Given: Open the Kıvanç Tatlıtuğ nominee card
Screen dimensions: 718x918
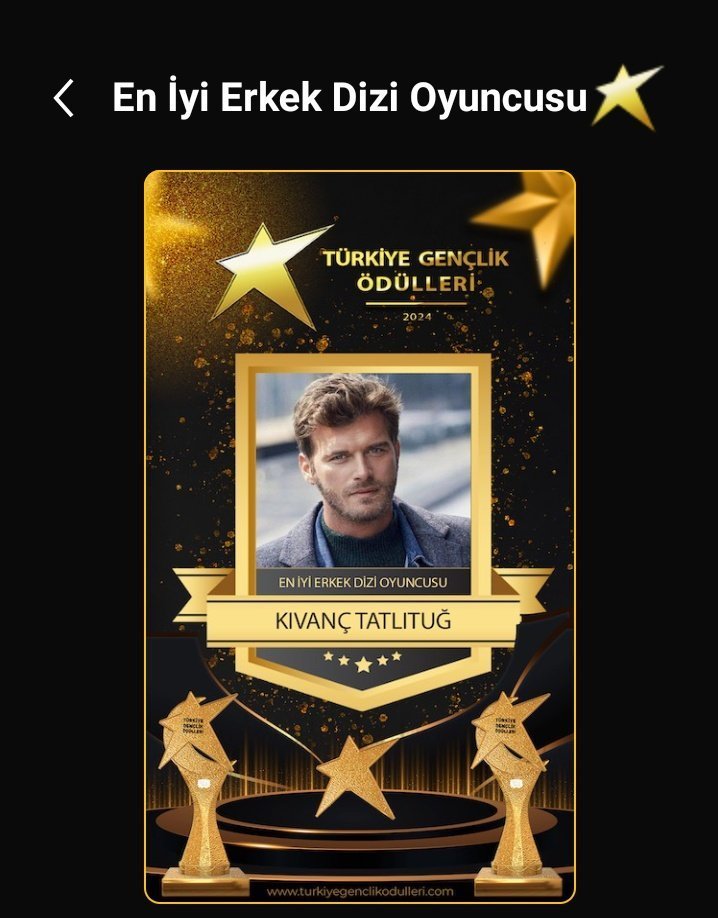Looking at the screenshot, I should [360, 536].
